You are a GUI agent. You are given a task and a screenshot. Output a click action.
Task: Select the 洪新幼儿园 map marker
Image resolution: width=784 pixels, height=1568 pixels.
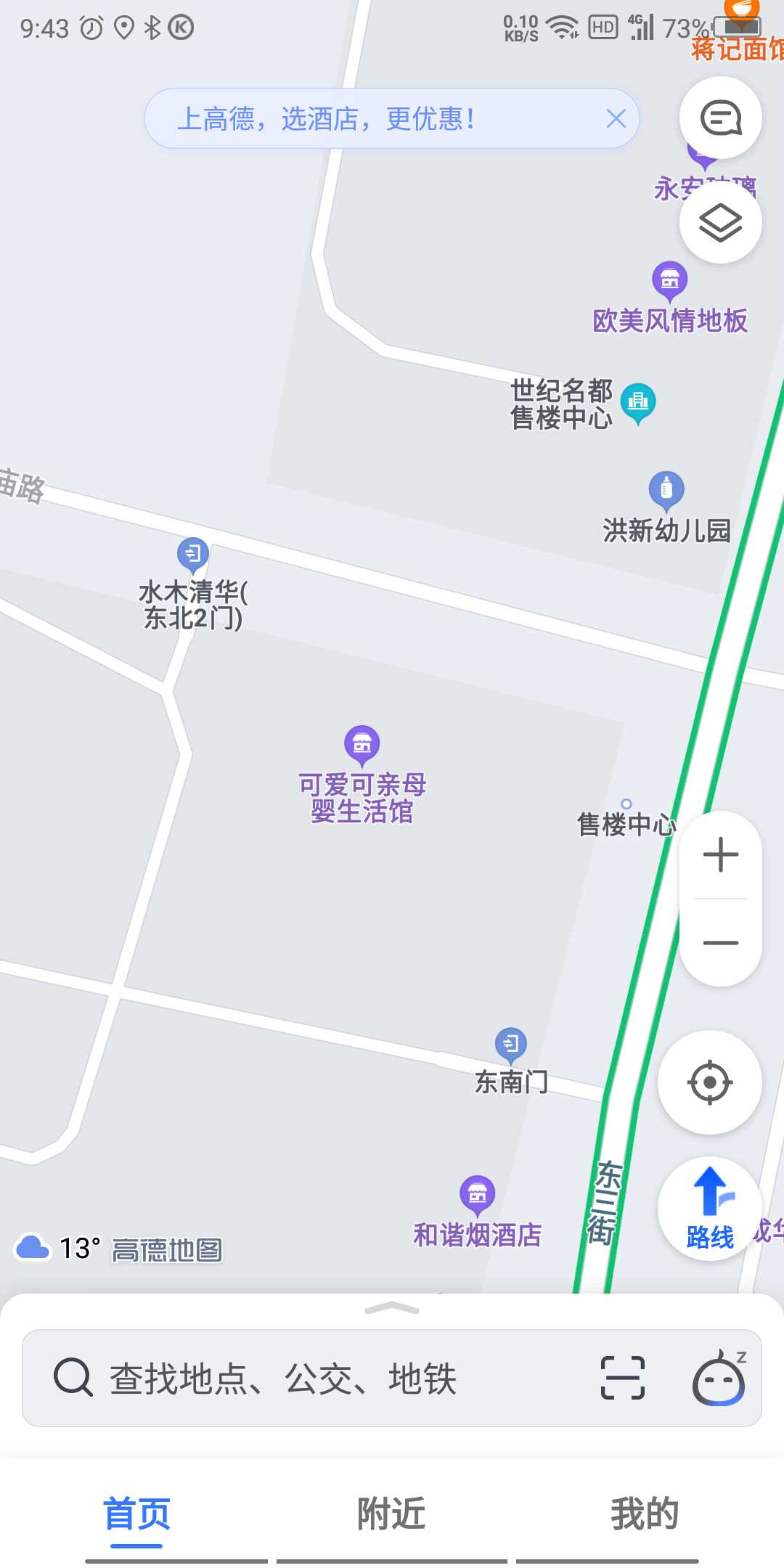666,491
